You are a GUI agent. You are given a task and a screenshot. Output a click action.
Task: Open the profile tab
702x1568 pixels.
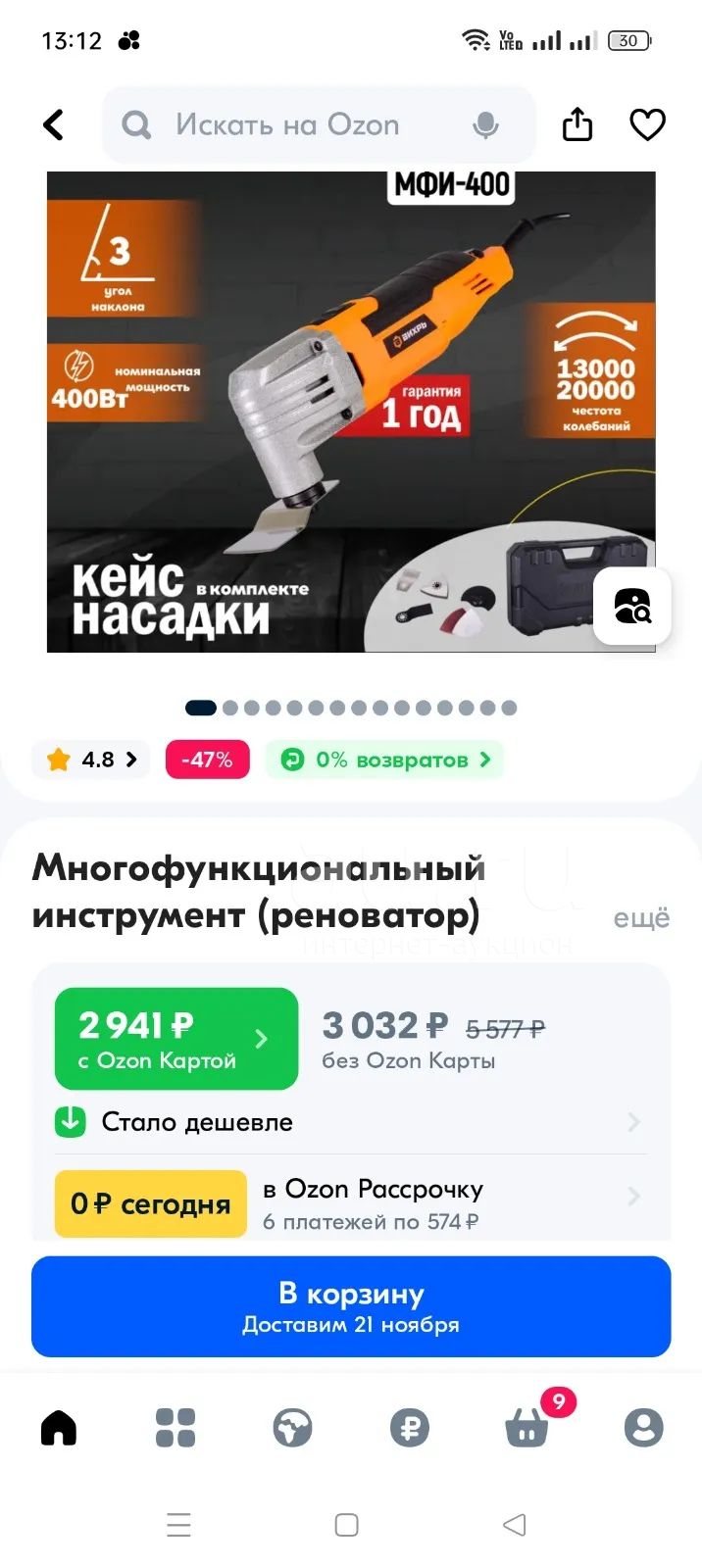(x=644, y=1428)
